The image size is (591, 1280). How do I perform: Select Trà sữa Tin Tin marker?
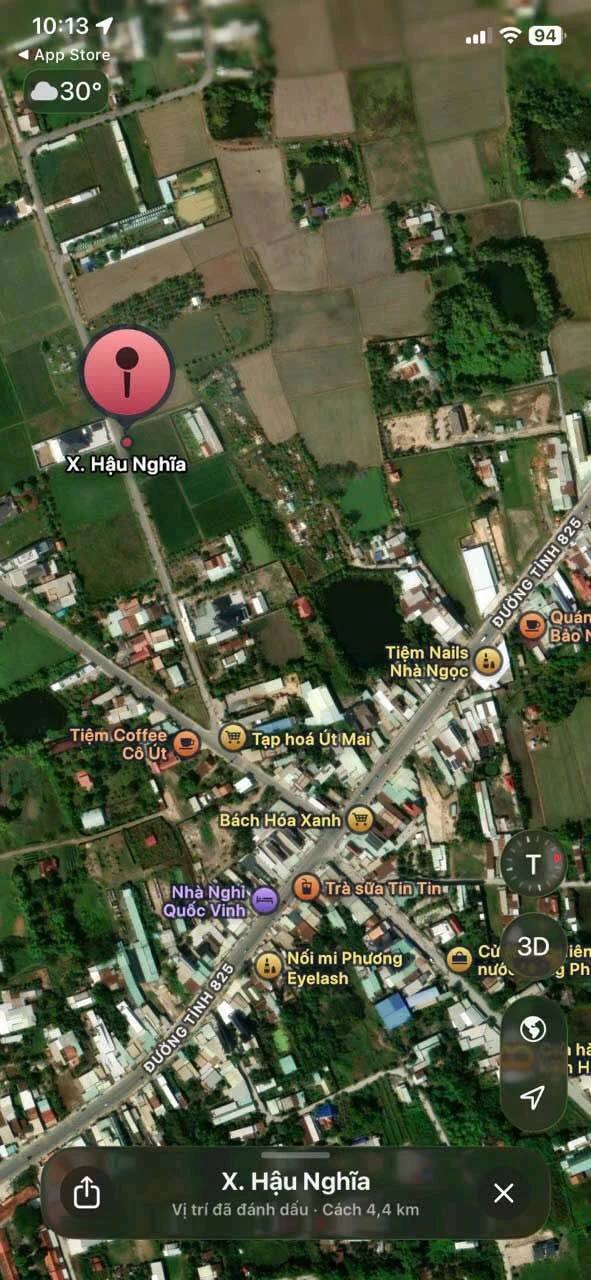tap(307, 886)
